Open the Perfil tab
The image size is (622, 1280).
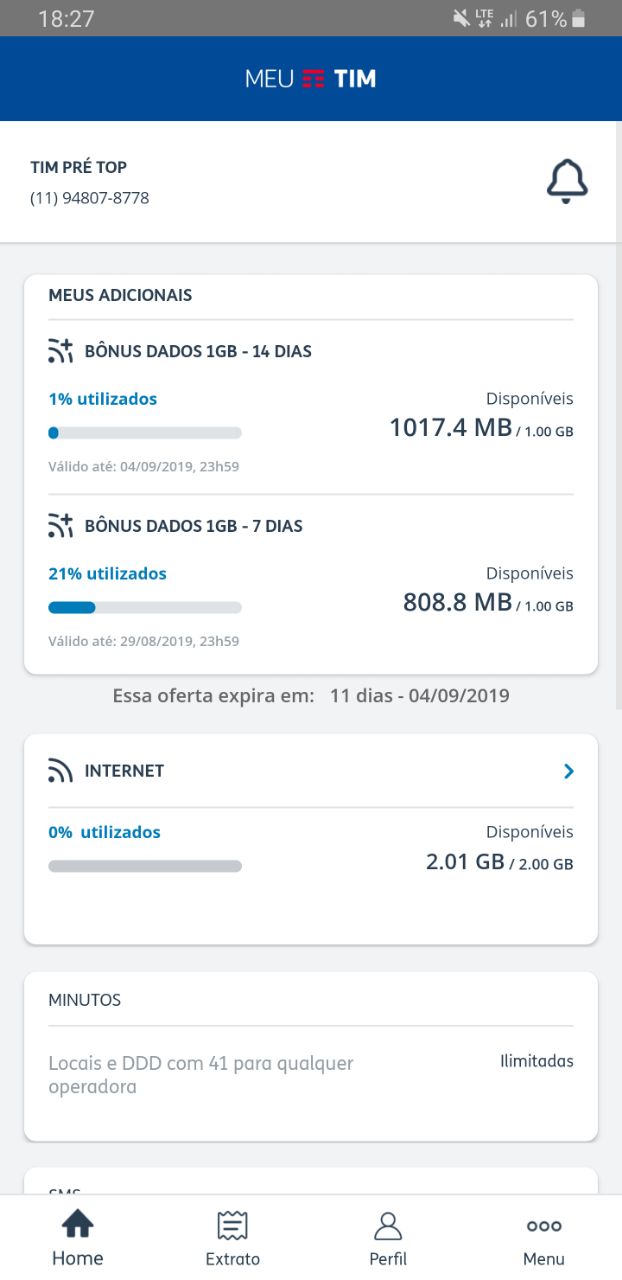388,1239
